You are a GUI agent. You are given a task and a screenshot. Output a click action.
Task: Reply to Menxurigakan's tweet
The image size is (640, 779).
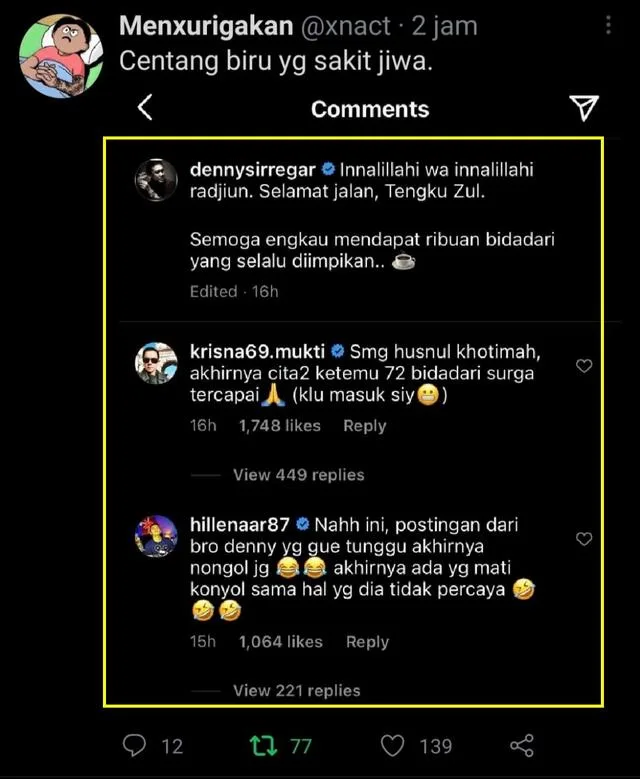[x=133, y=745]
